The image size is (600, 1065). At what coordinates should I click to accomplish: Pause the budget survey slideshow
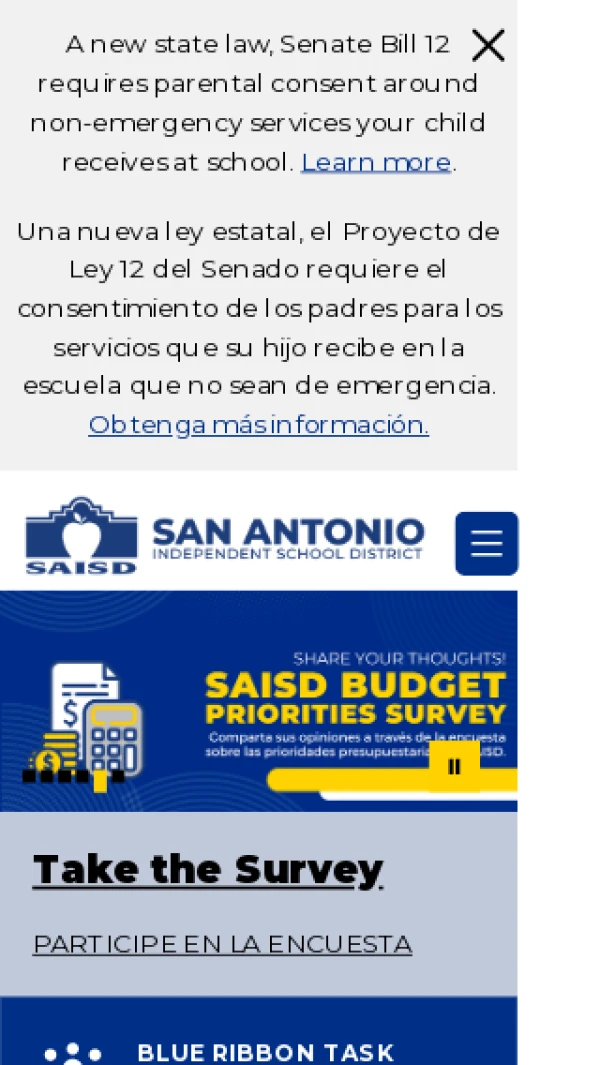[x=454, y=767]
